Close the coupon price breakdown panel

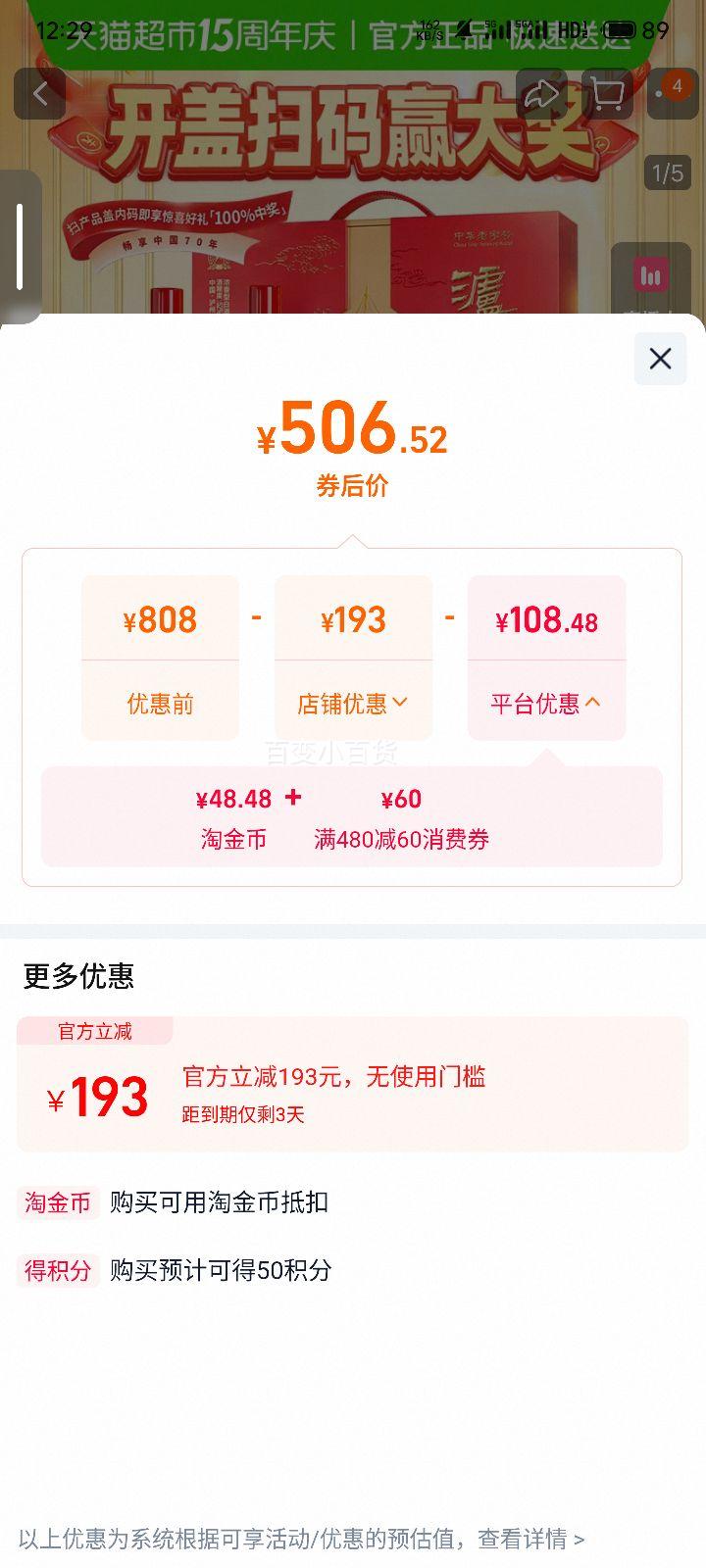660,359
